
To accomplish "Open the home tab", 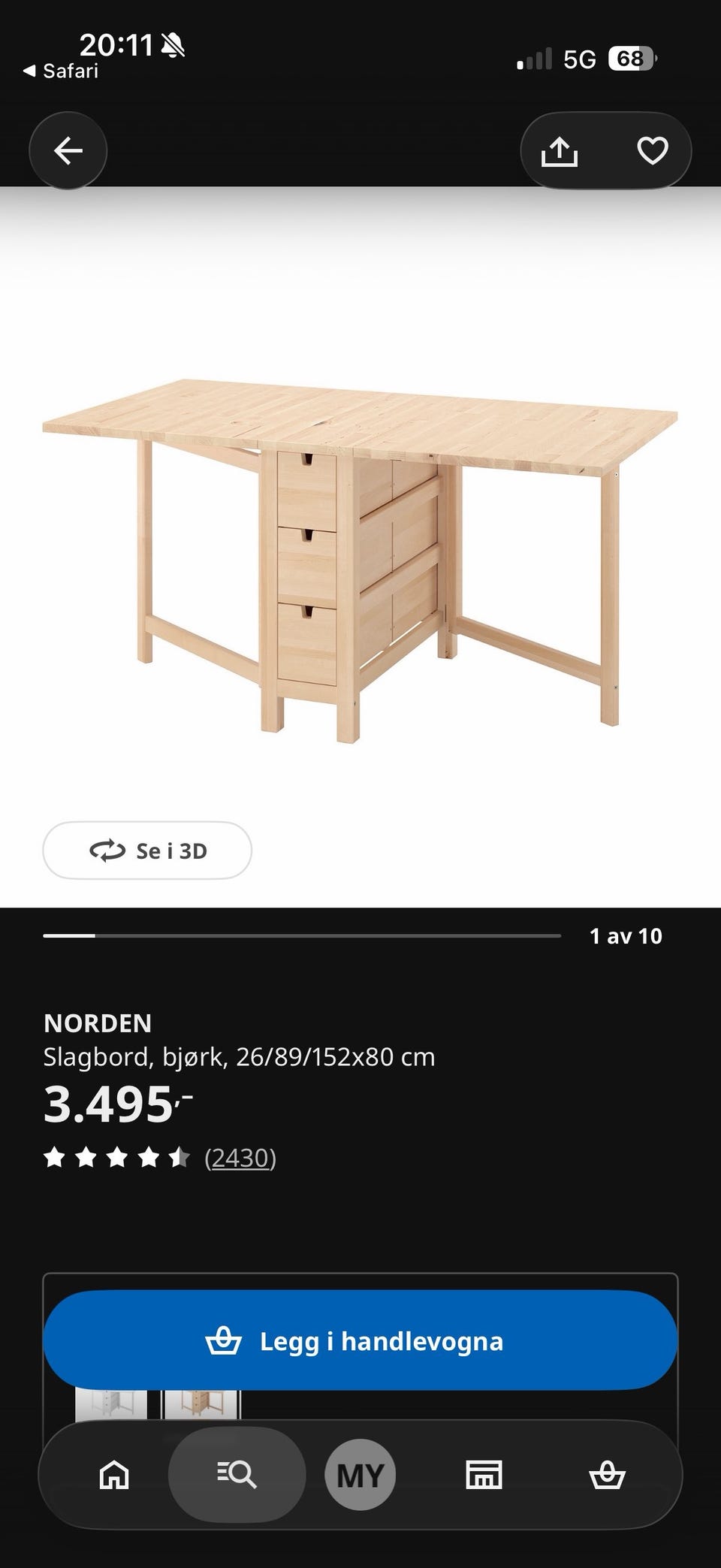I will pyautogui.click(x=114, y=1475).
